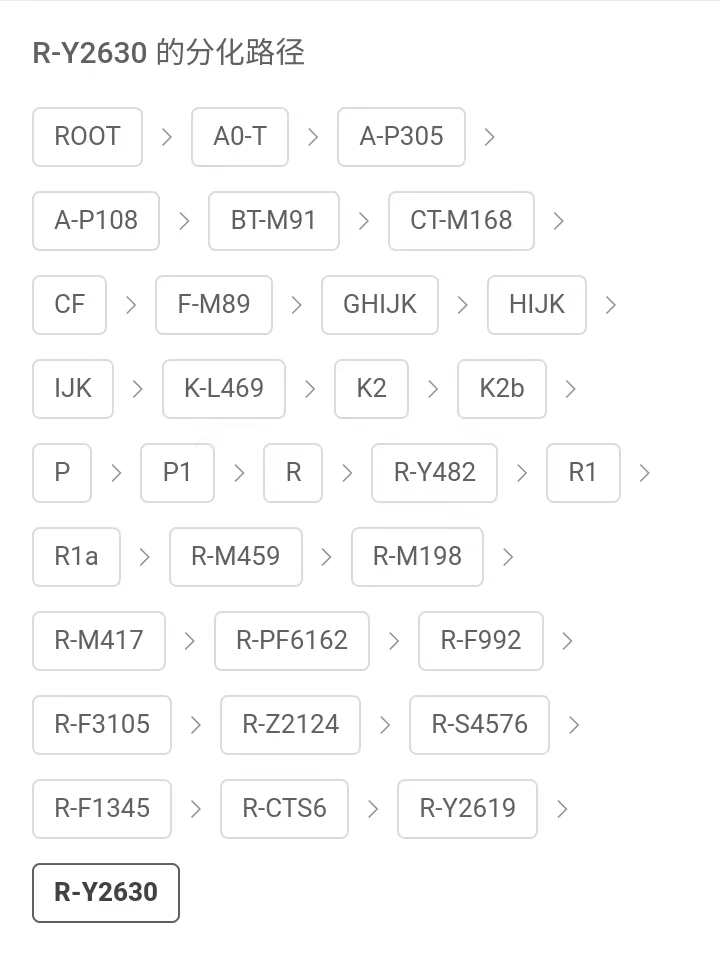The image size is (720, 957).
Task: Open the ROOT haplogroup chip
Action: [x=87, y=137]
